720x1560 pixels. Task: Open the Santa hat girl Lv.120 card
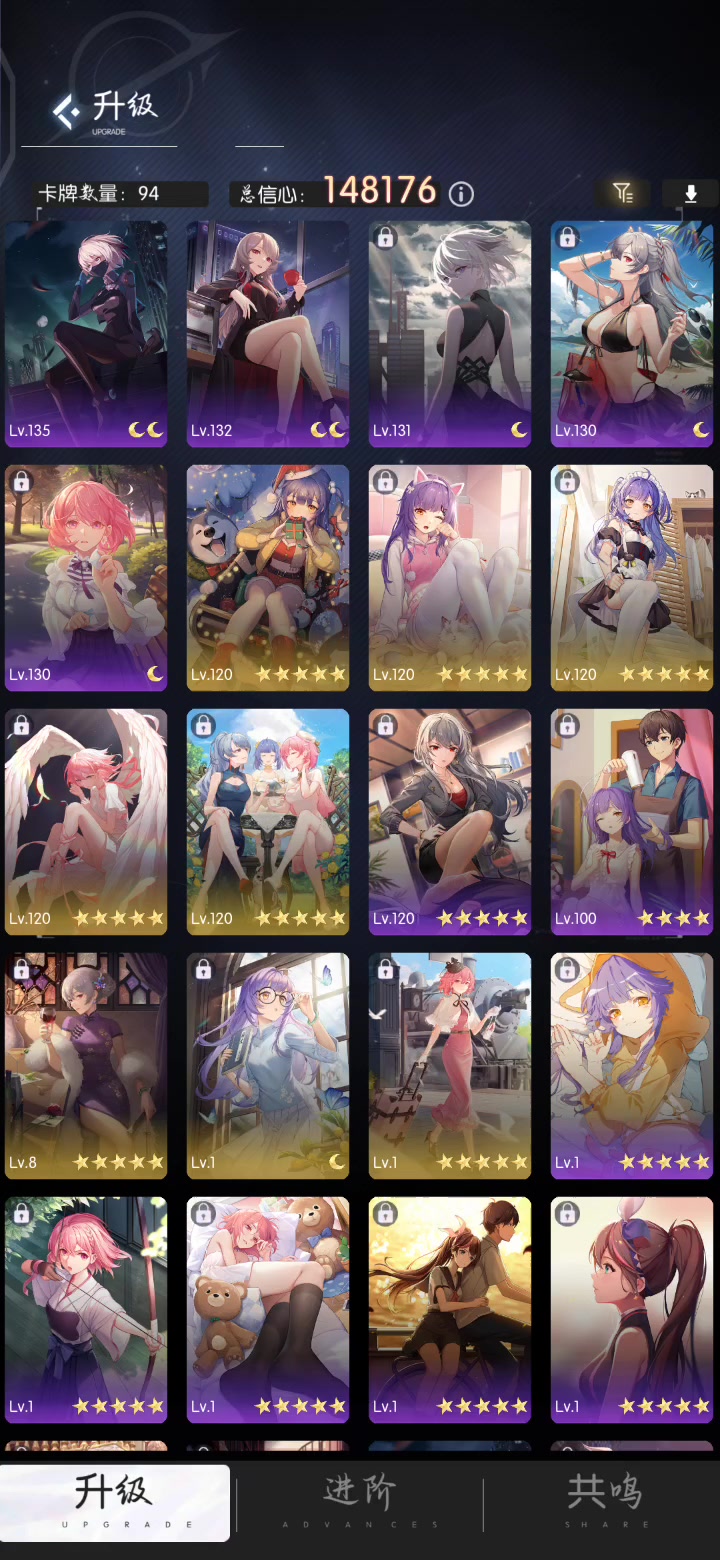[x=268, y=578]
